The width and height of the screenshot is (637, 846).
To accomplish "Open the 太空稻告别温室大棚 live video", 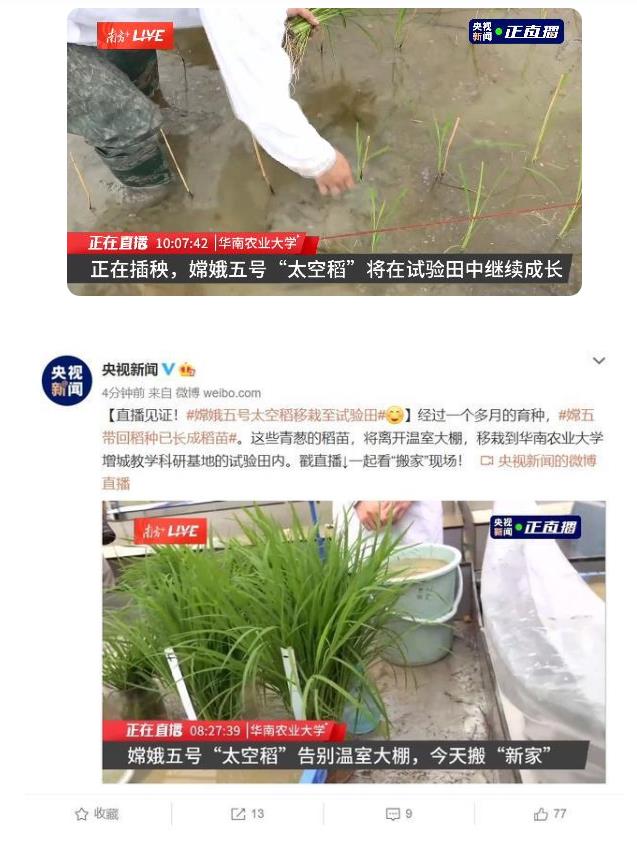I will coord(353,640).
